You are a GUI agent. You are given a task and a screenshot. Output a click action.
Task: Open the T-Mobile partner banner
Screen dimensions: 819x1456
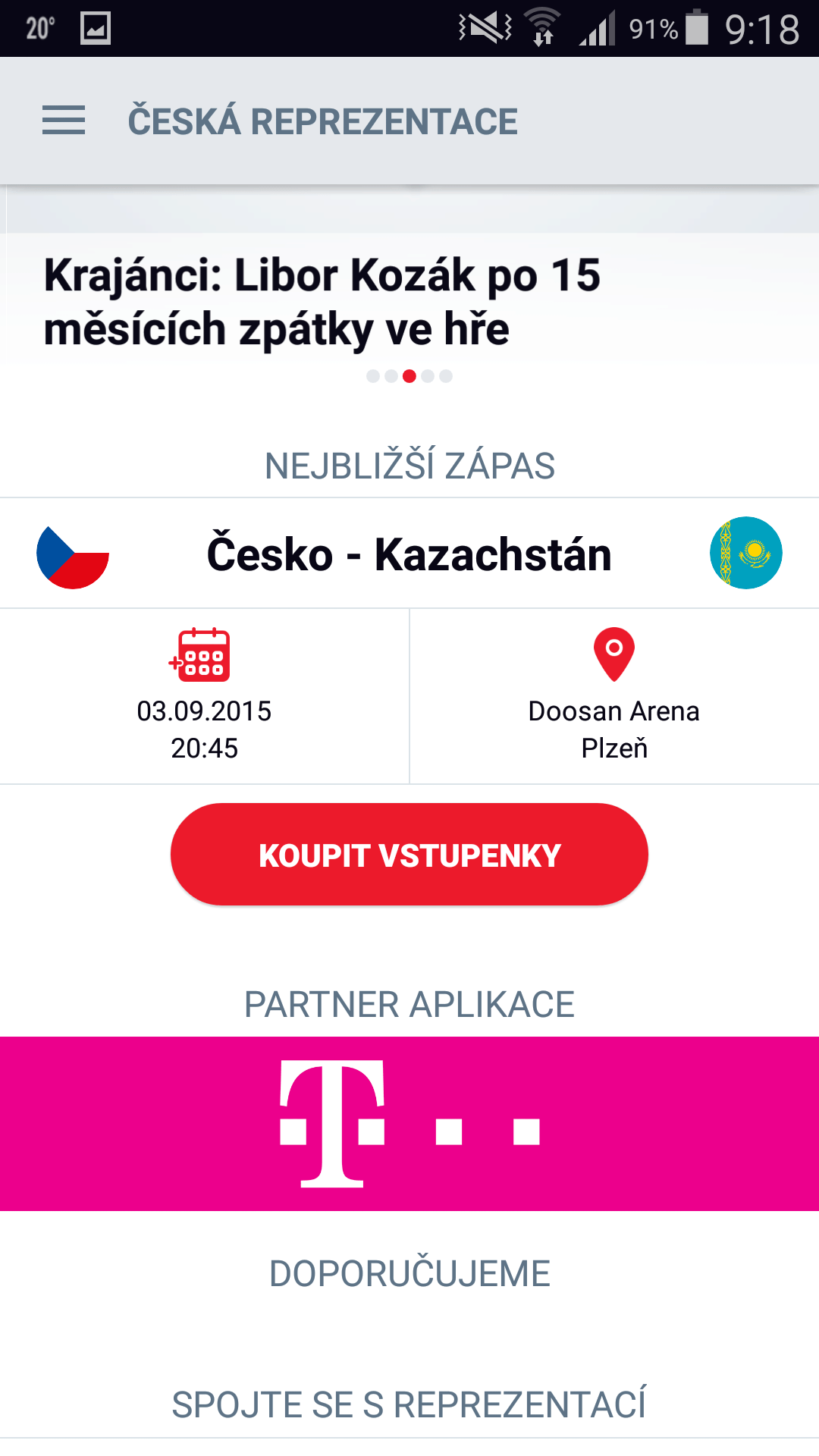[409, 1123]
